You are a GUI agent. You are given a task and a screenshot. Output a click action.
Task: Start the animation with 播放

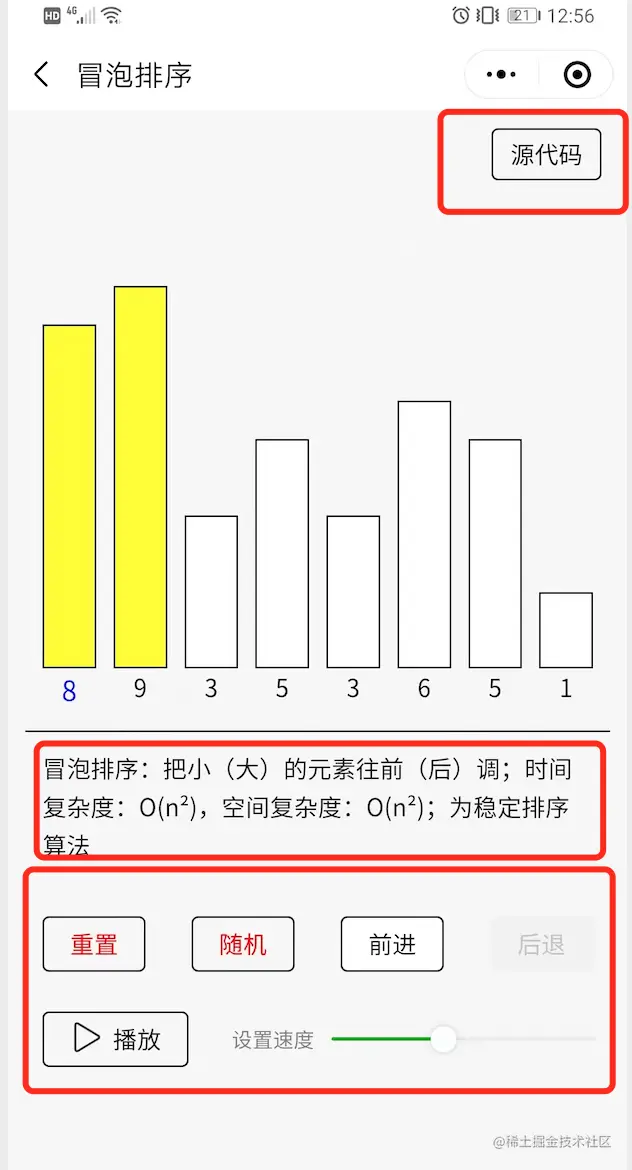point(116,1039)
